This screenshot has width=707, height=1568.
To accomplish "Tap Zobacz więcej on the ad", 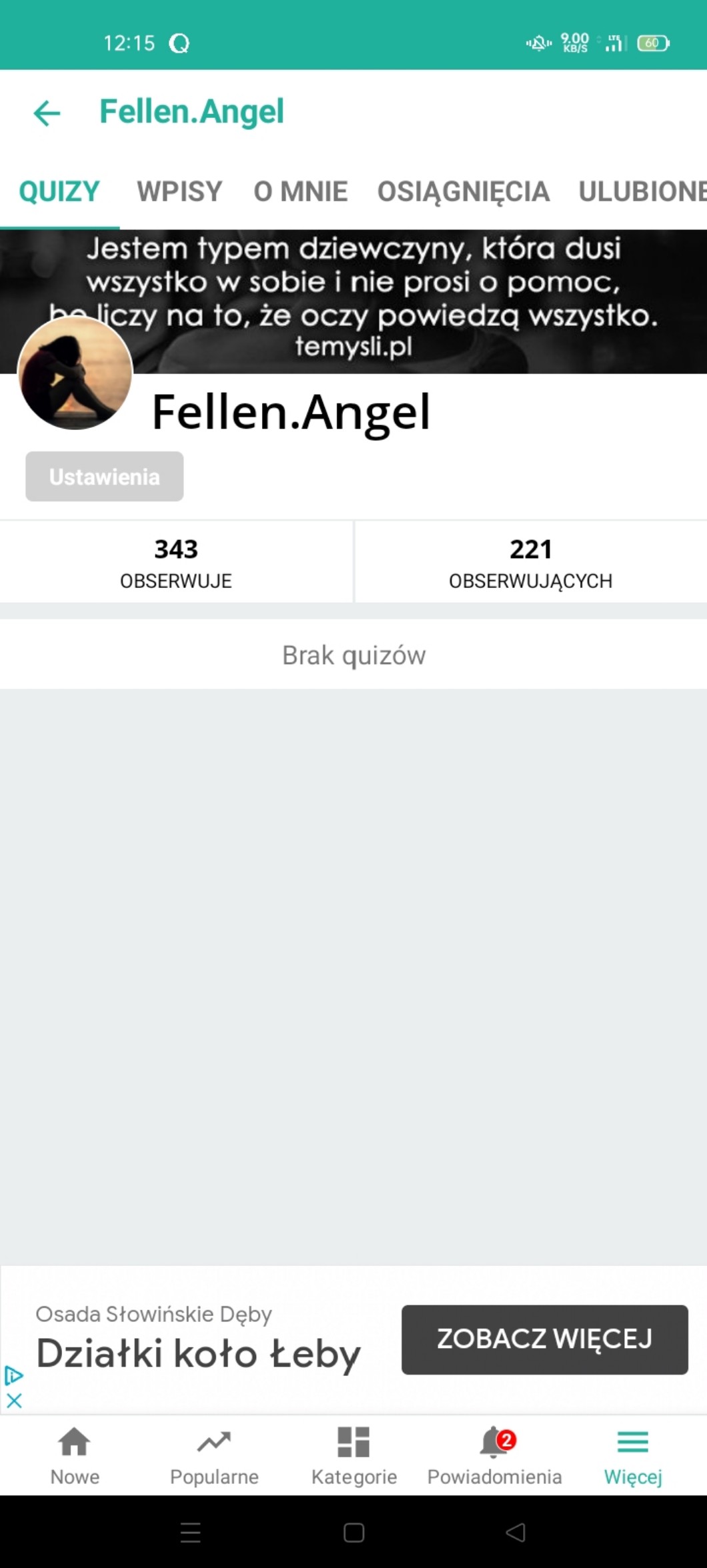I will [x=544, y=1339].
